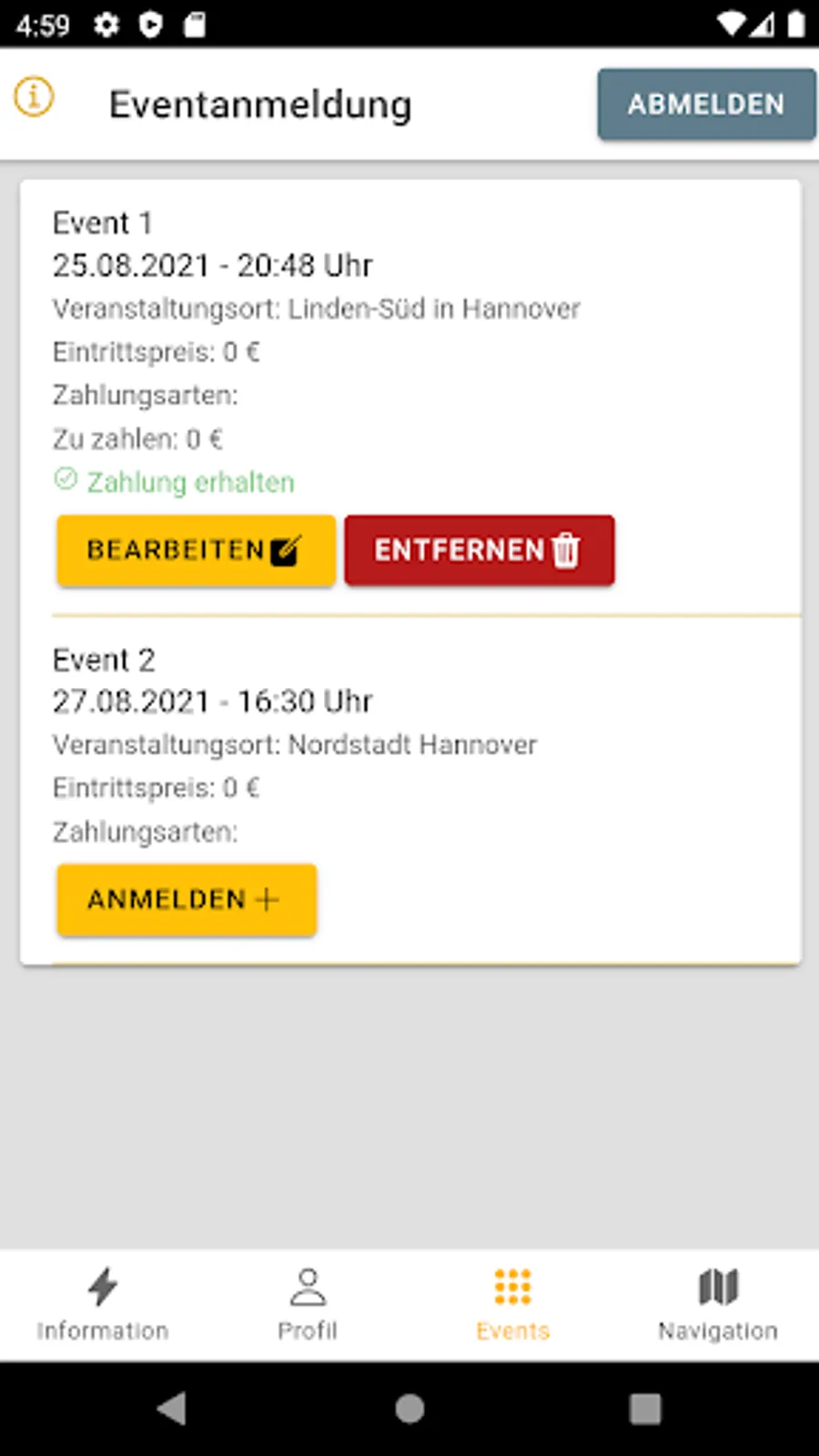Register for Event 2 with Anmelden

pos(187,900)
